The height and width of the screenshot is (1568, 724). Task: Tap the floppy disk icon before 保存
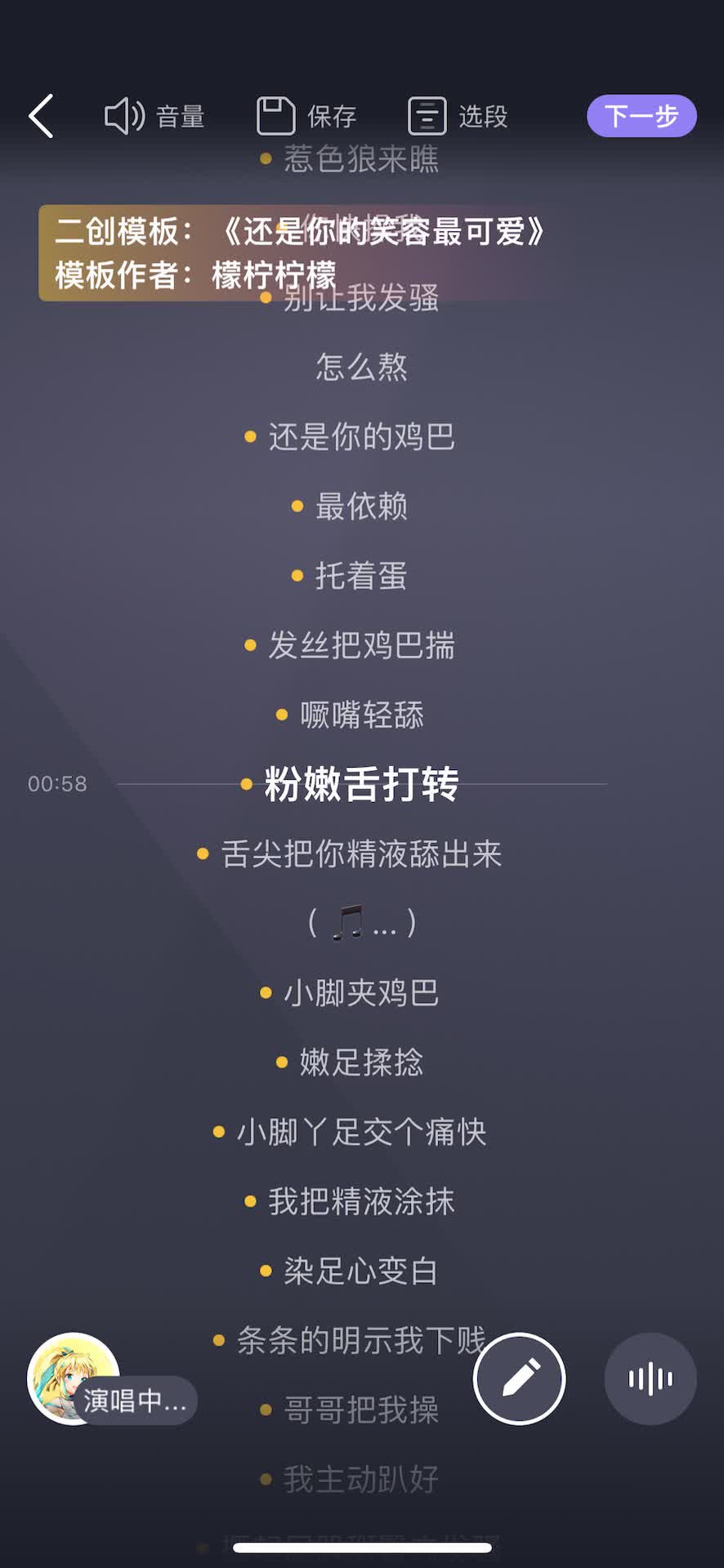pos(275,115)
